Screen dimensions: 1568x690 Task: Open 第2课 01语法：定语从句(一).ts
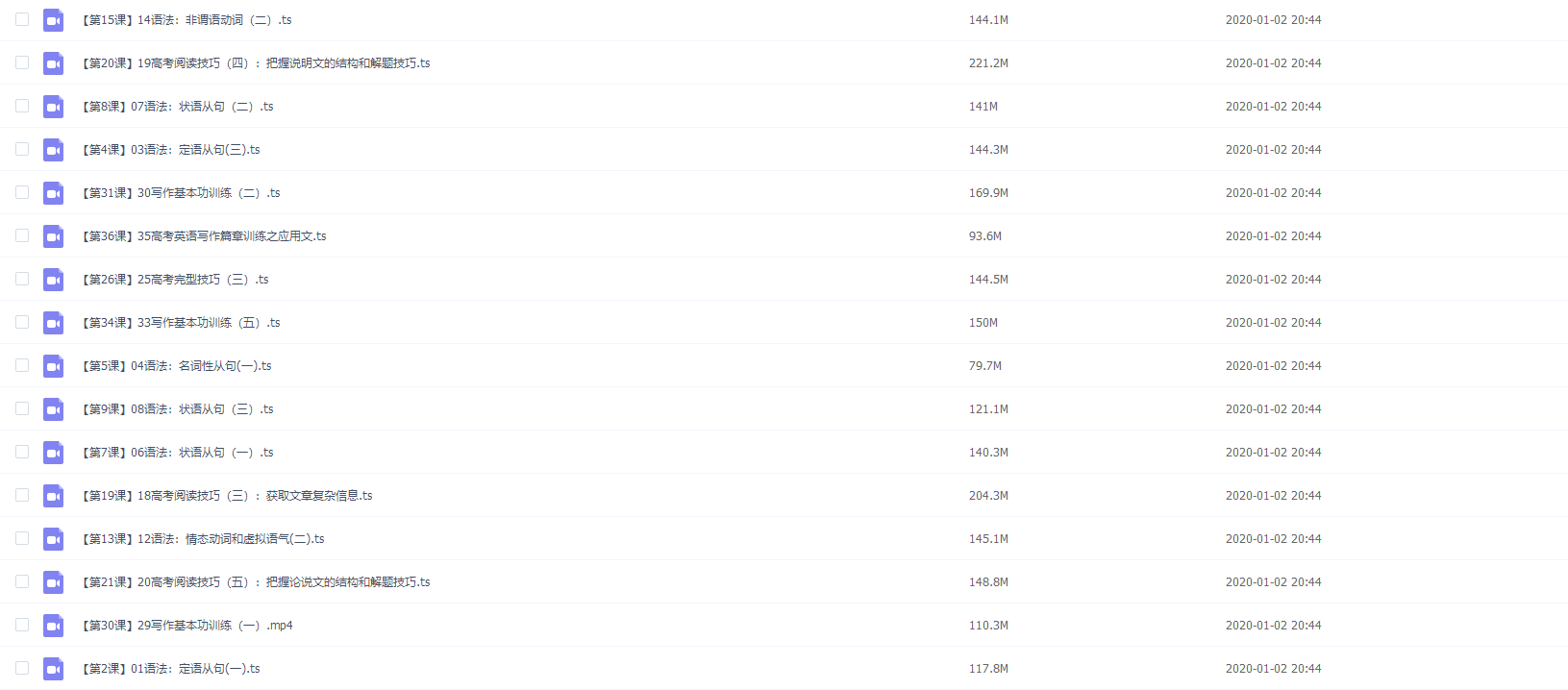171,669
